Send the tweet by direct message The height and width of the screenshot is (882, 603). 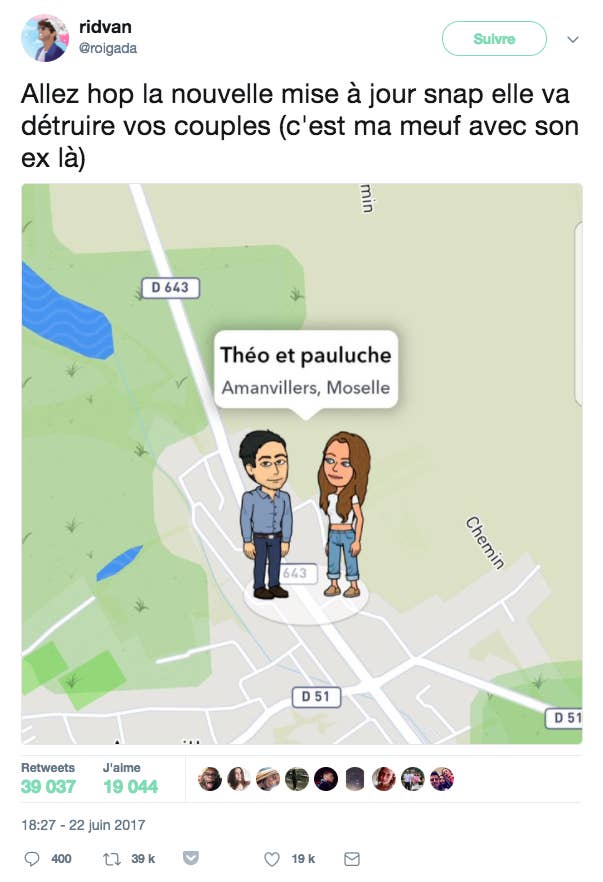pos(352,858)
